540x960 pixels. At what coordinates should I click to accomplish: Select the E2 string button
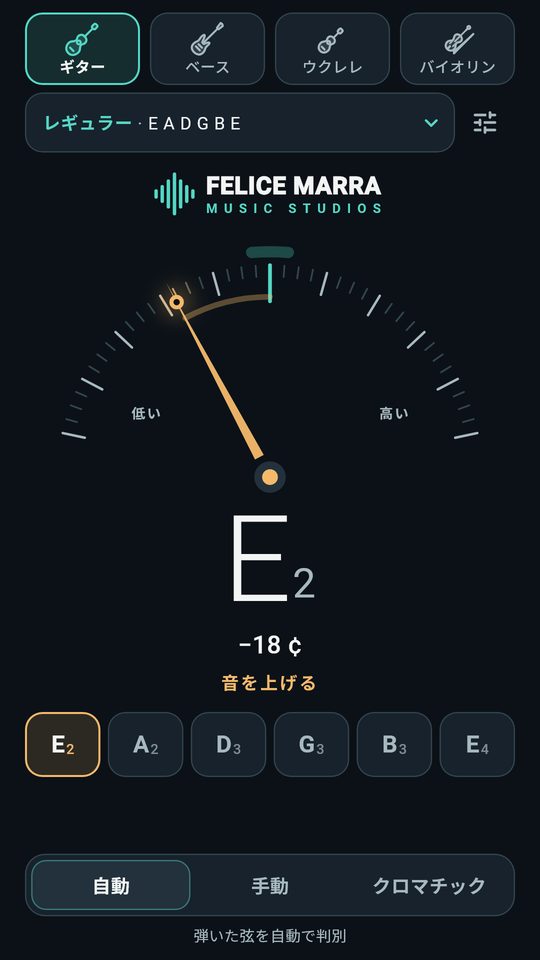click(x=62, y=744)
